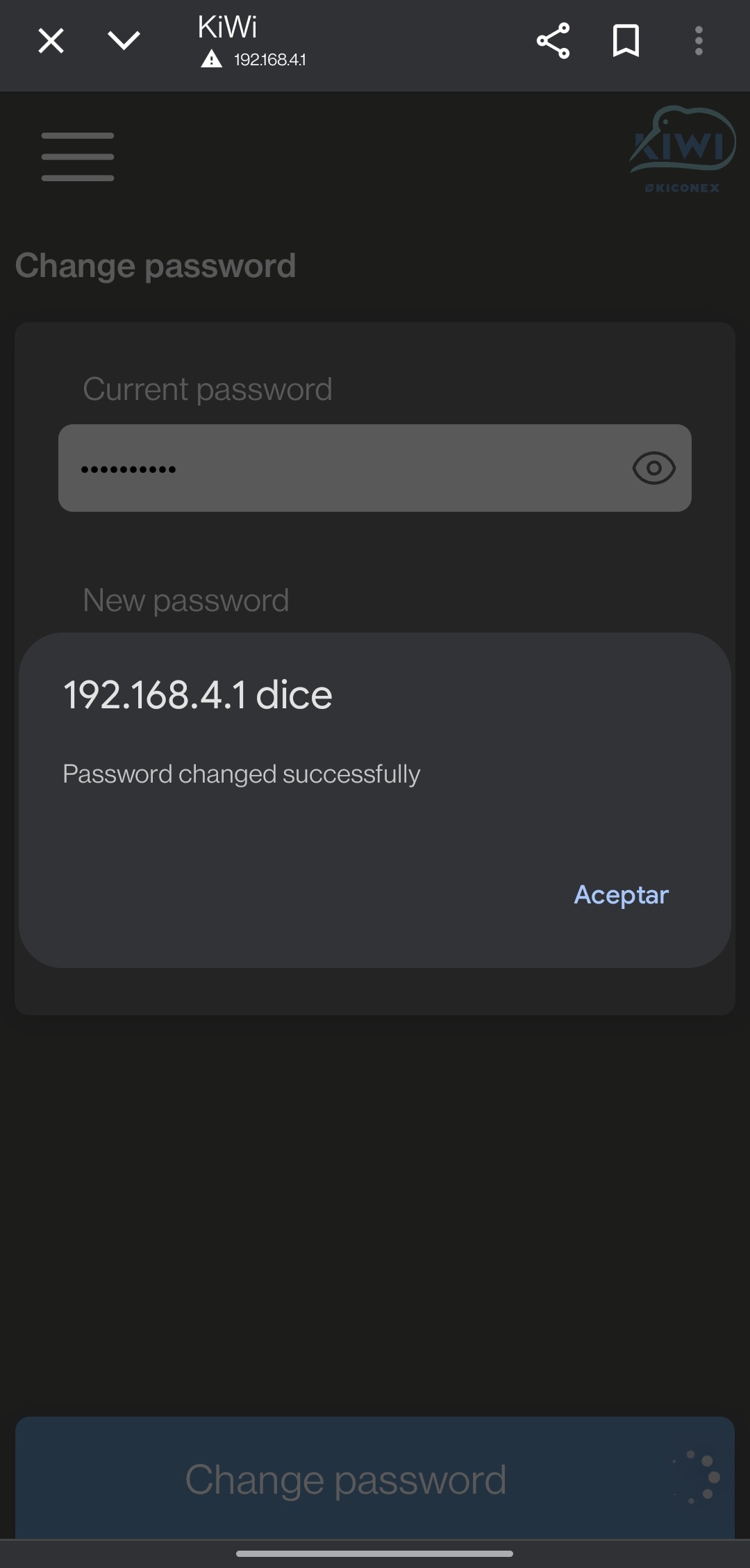Focus the Current password field
750x1568 pixels.
point(340,468)
